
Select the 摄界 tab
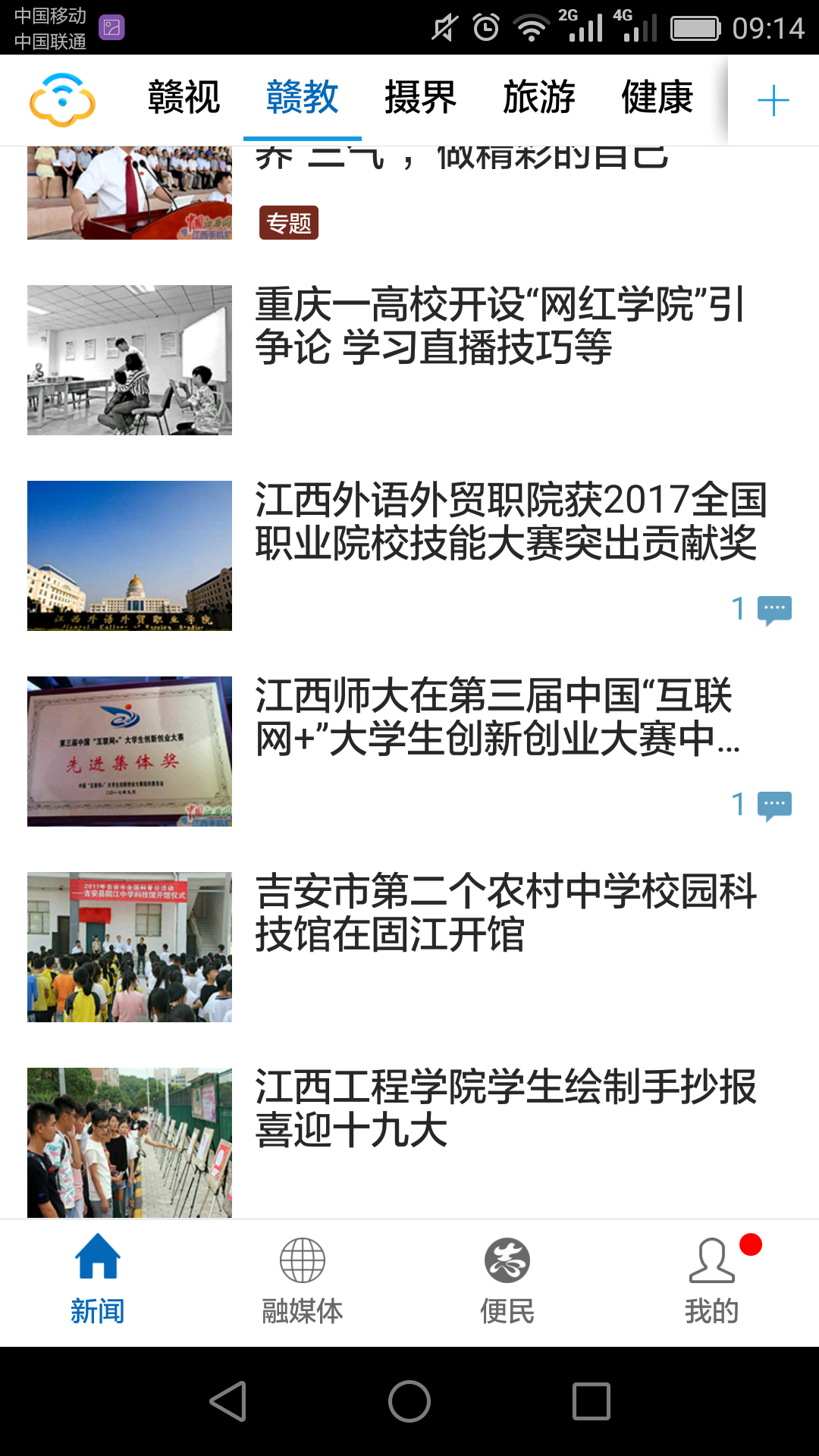[420, 99]
